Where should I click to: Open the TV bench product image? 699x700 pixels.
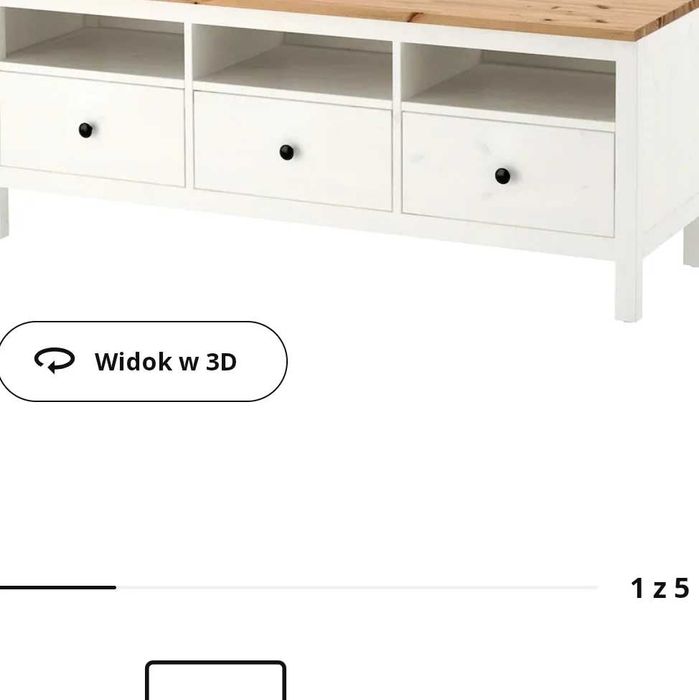[350, 140]
